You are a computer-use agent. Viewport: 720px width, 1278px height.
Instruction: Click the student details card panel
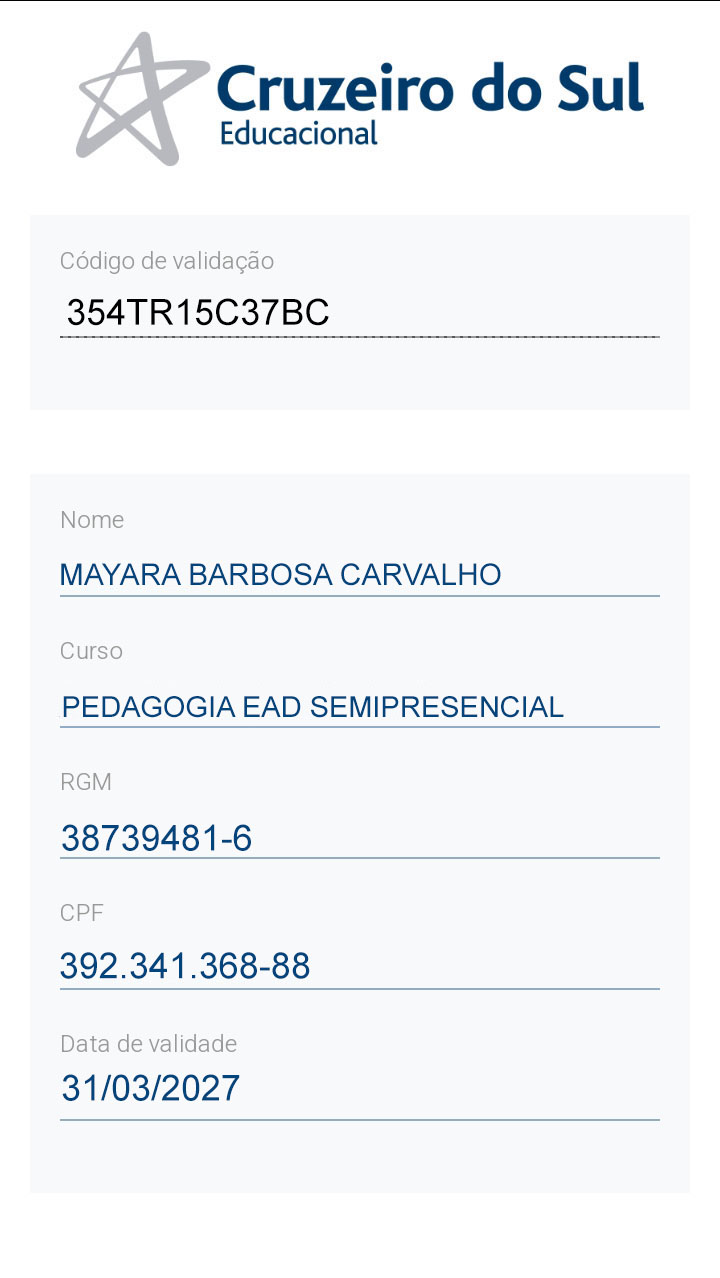[360, 1160]
